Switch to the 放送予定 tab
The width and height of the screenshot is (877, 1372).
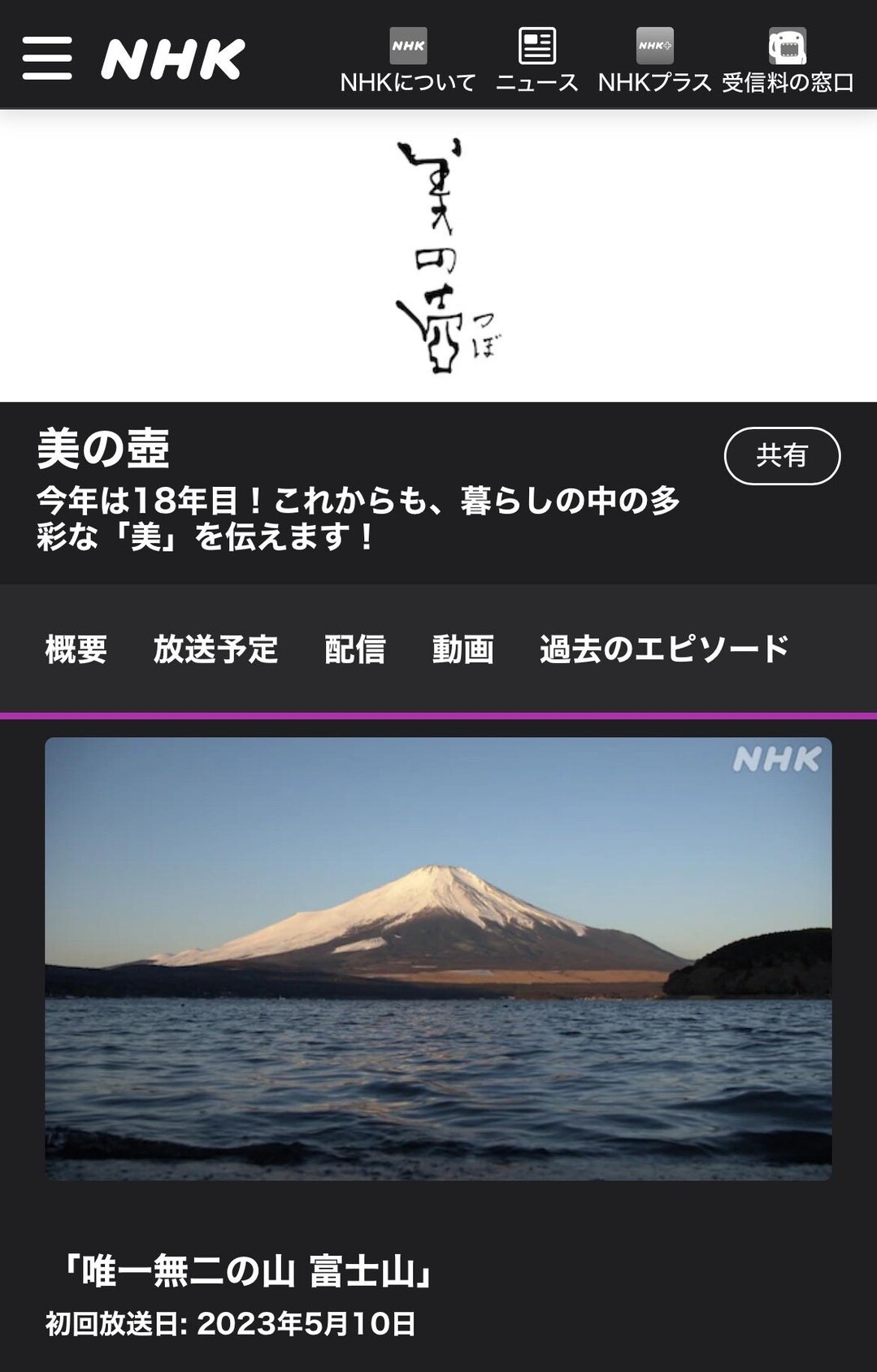pyautogui.click(x=215, y=649)
